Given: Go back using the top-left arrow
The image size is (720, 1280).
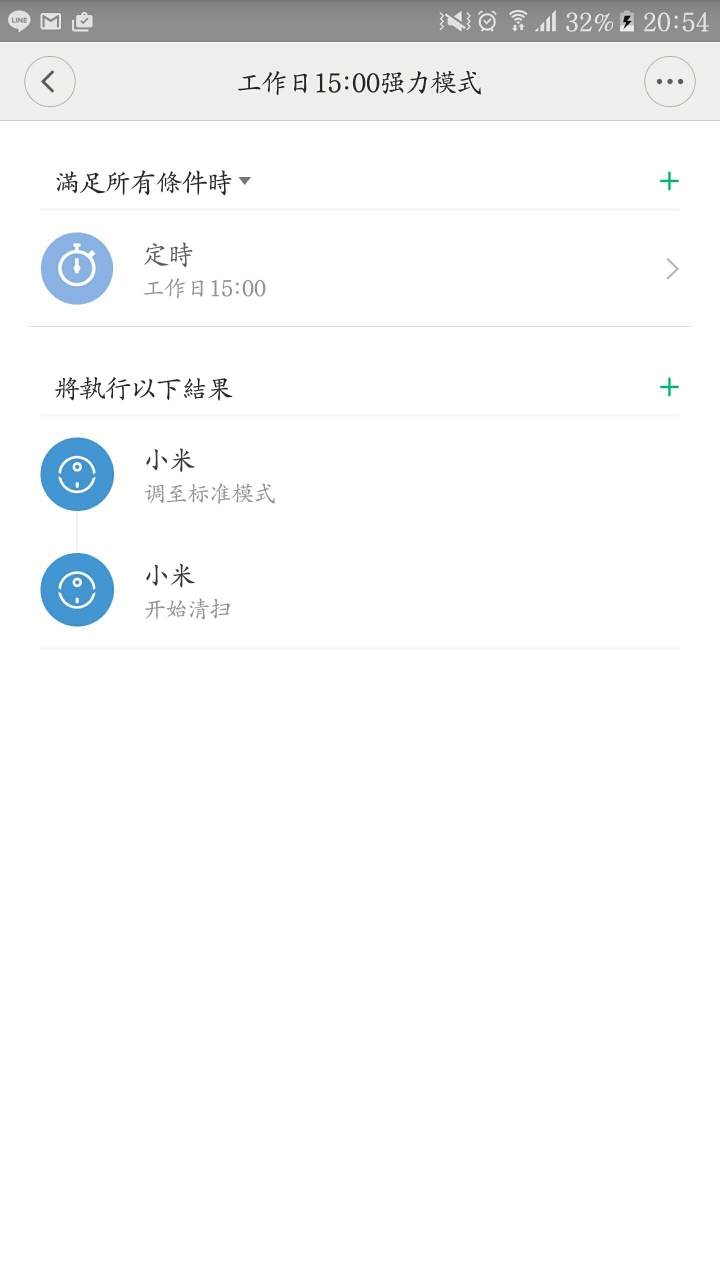Looking at the screenshot, I should point(50,82).
